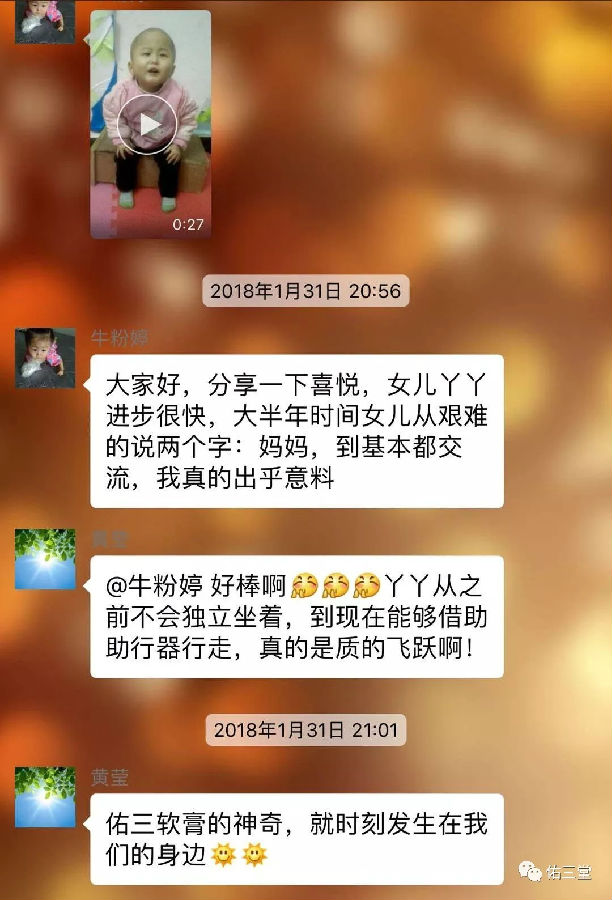Open avatar beside the 佑三软膏的神奇 message
This screenshot has height=900, width=612.
click(45, 796)
